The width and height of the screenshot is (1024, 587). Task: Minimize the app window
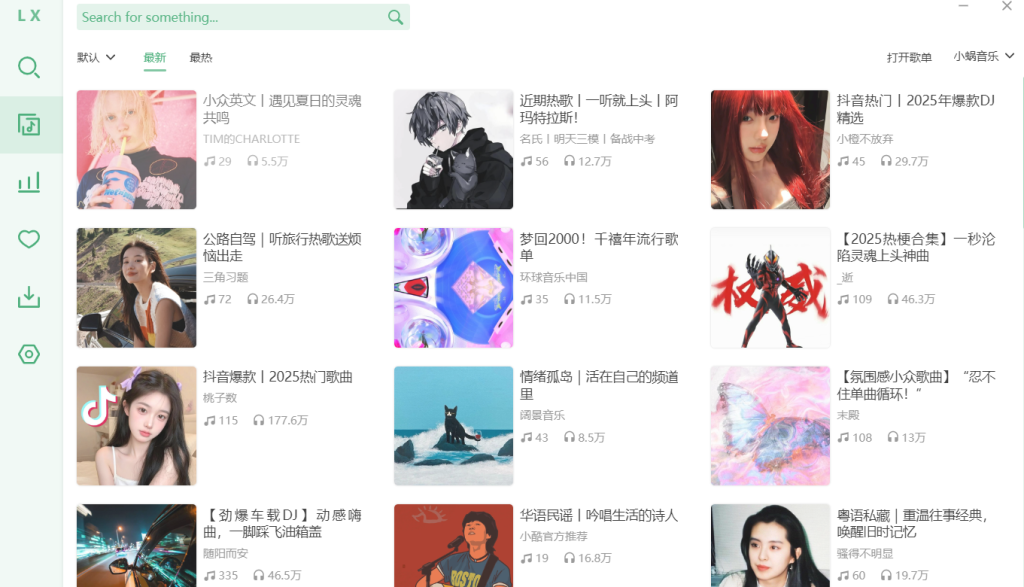pyautogui.click(x=964, y=7)
